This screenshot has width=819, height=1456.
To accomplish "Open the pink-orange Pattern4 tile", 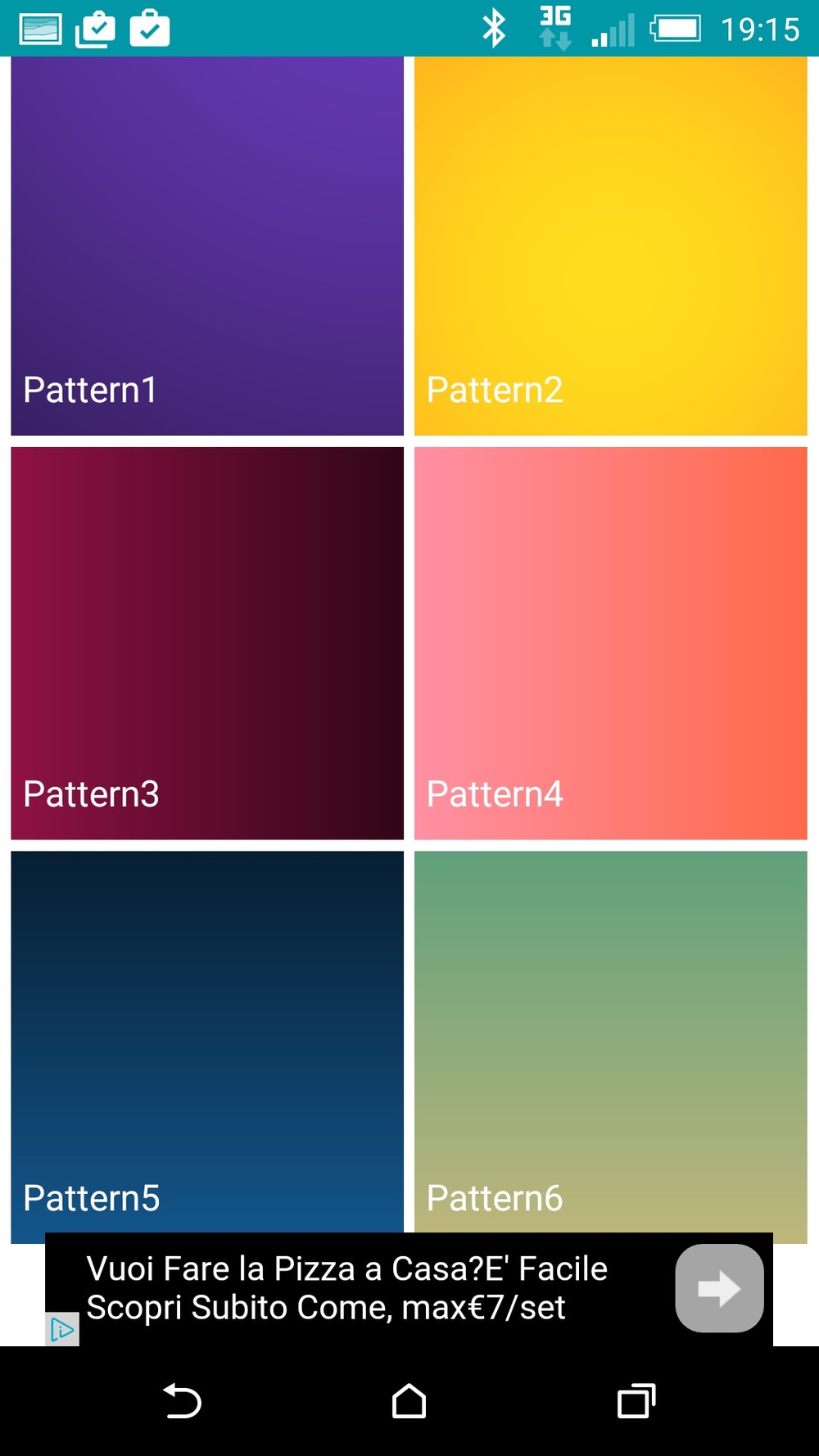I will pos(611,643).
